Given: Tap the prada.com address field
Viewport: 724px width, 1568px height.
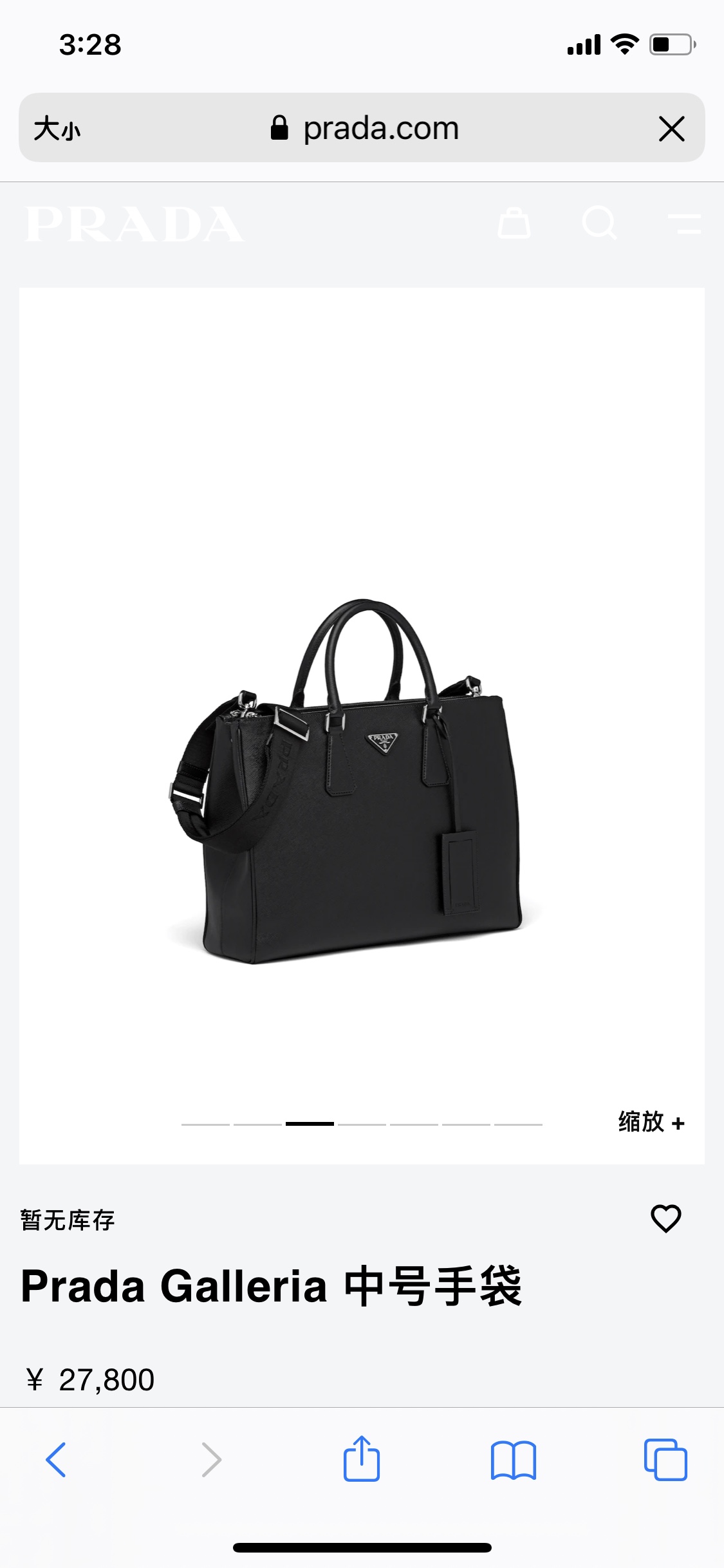Looking at the screenshot, I should (364, 128).
